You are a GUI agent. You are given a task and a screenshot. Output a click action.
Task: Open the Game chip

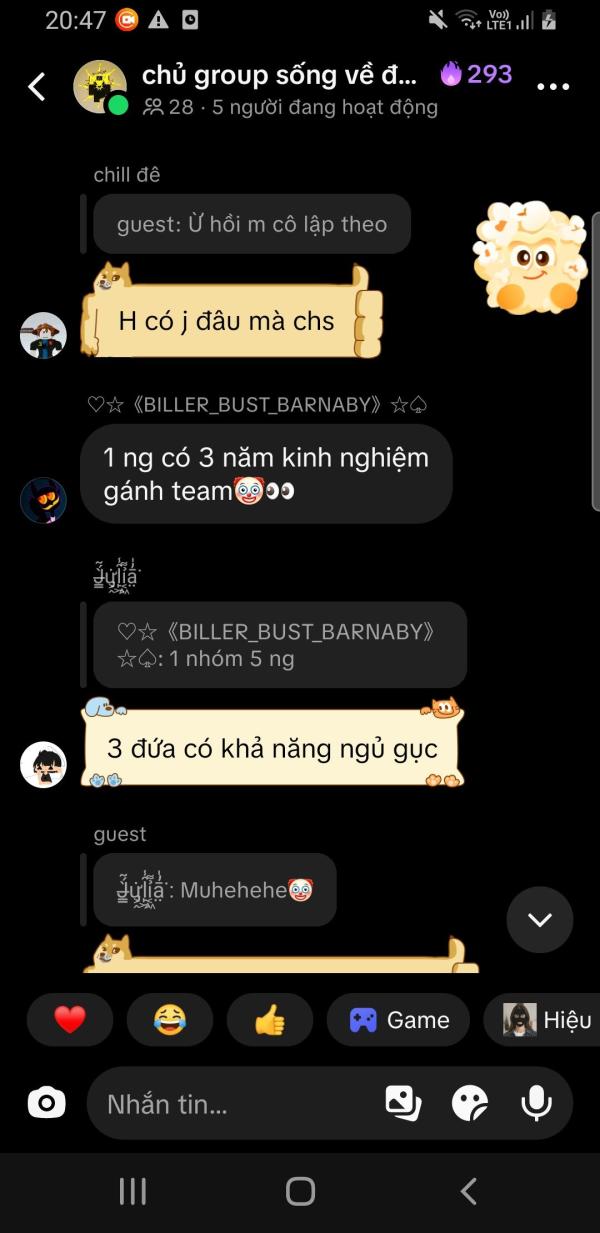(x=398, y=1020)
